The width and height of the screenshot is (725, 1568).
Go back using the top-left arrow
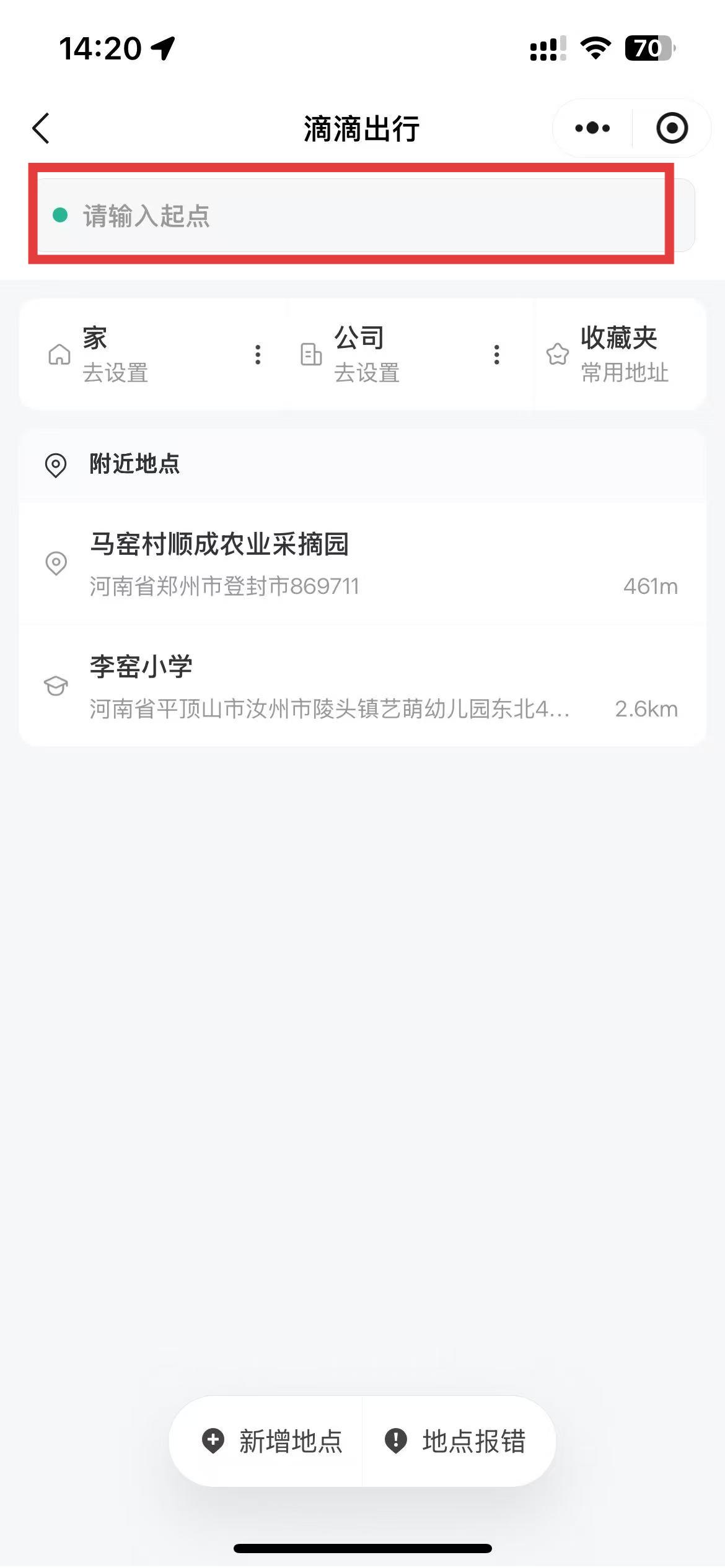41,129
